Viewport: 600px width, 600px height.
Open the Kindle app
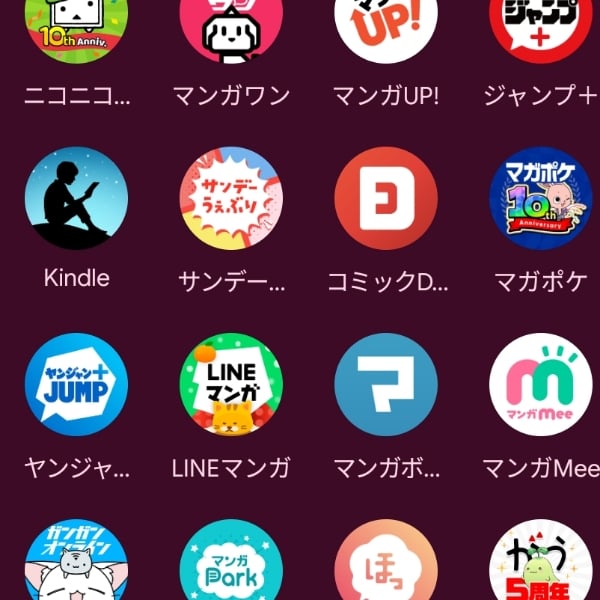pos(77,198)
